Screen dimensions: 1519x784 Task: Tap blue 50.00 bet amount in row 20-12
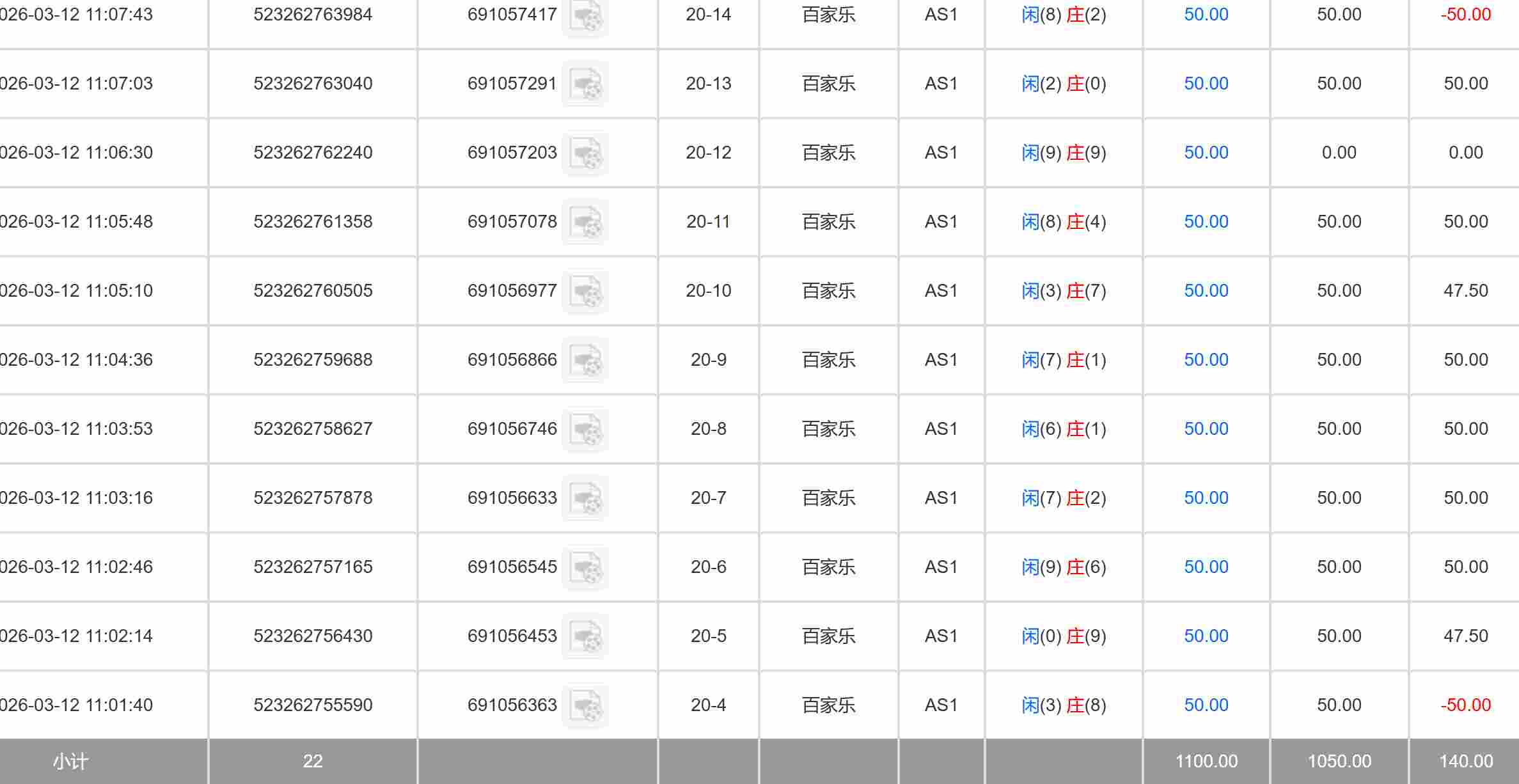[1206, 153]
